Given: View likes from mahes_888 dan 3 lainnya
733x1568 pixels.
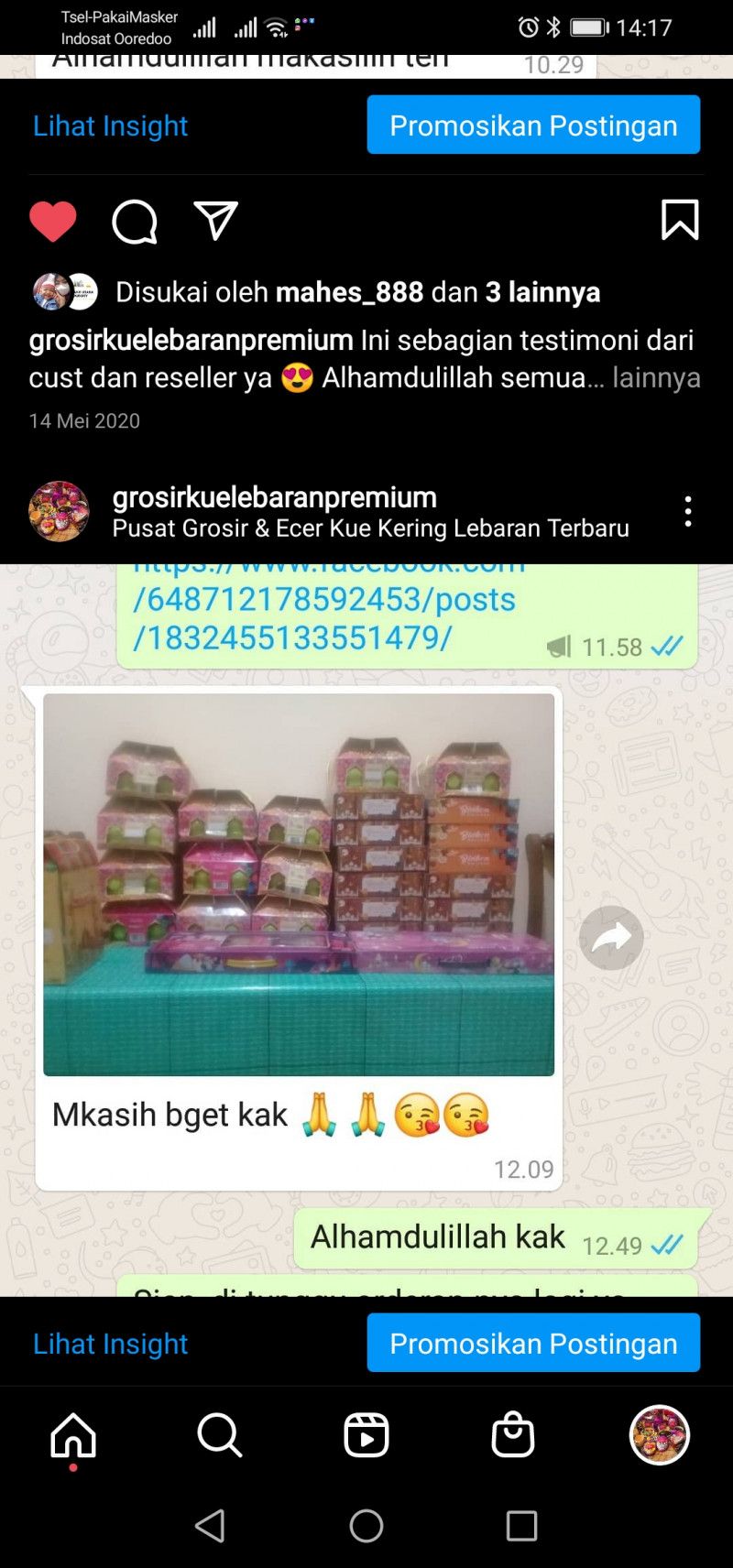Looking at the screenshot, I should [357, 292].
